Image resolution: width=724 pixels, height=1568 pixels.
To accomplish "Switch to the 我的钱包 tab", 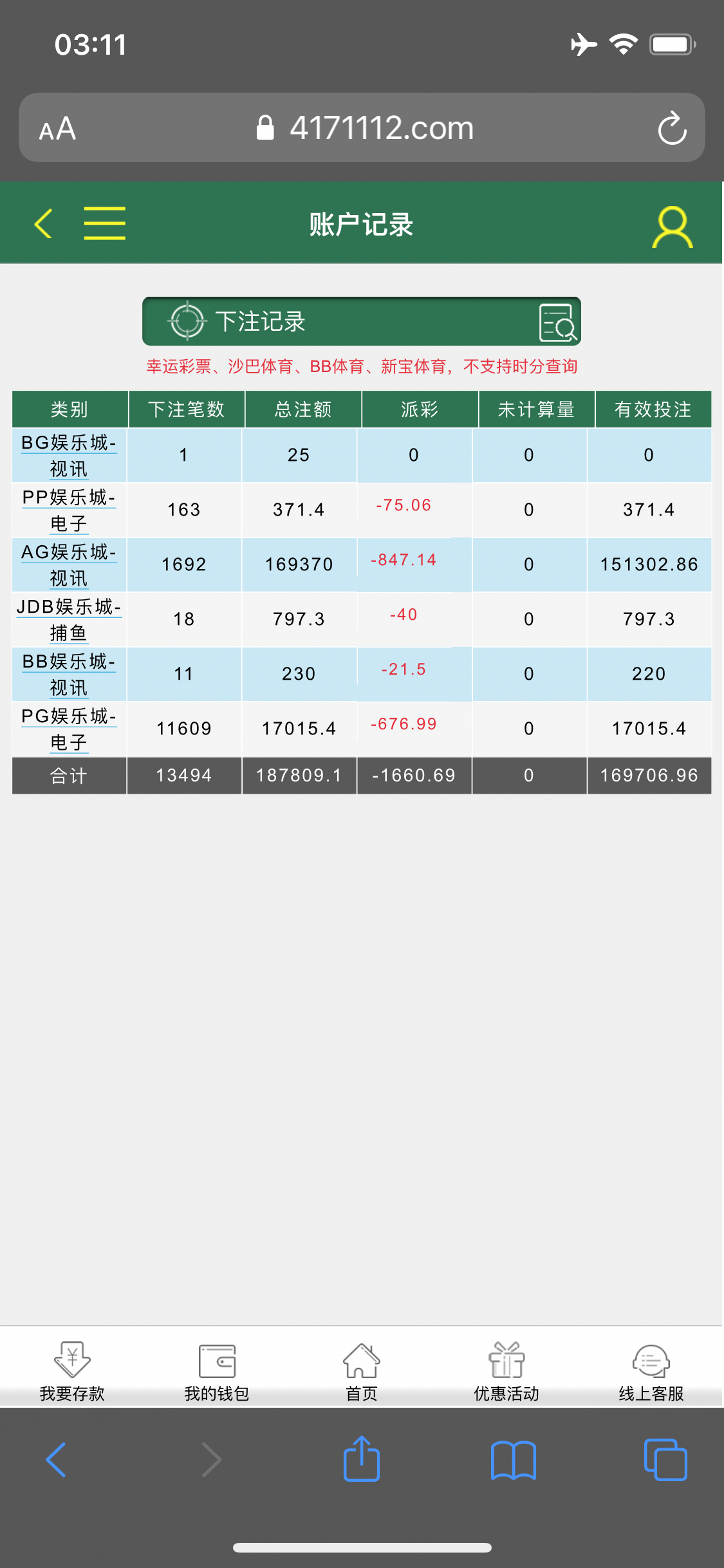I will pos(217,1371).
